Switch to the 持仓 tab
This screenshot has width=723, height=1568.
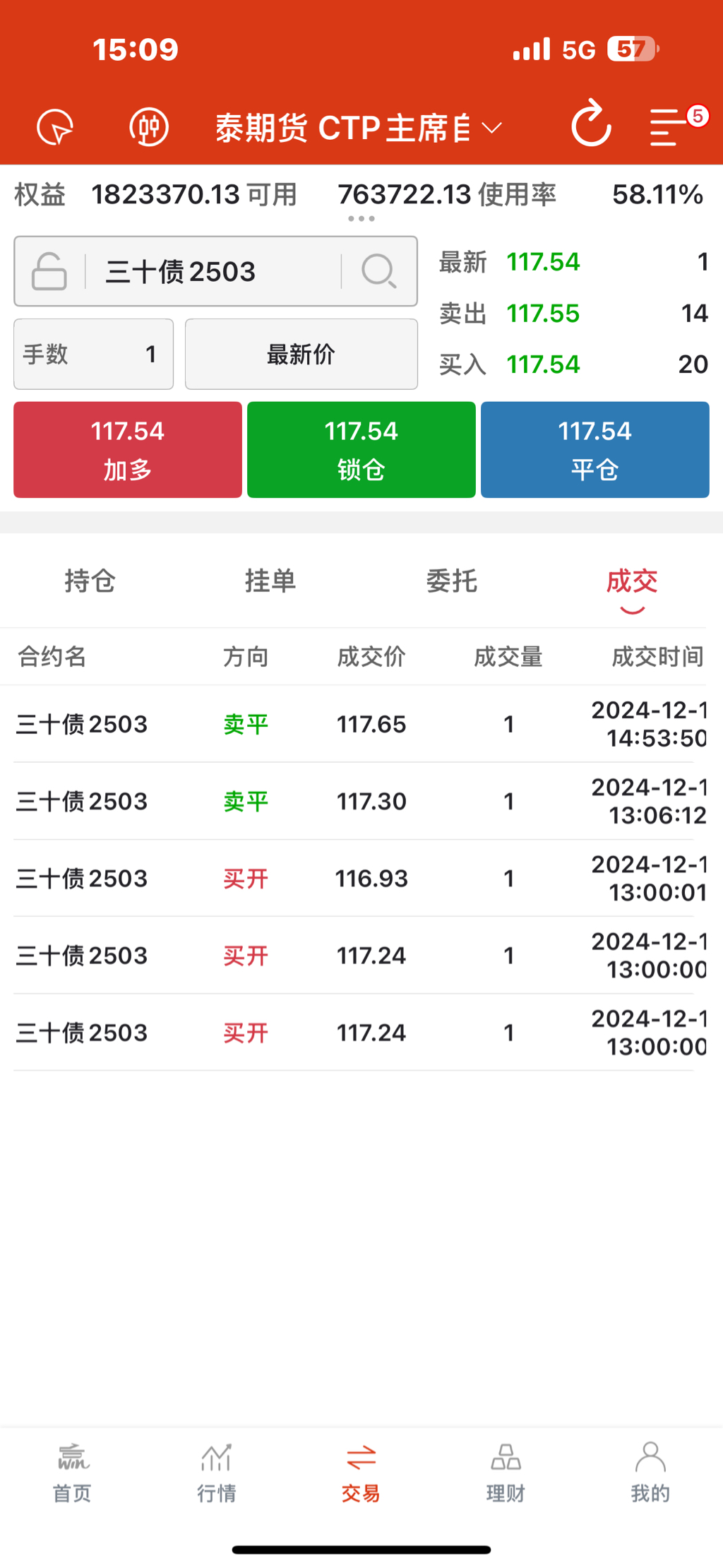coord(90,581)
